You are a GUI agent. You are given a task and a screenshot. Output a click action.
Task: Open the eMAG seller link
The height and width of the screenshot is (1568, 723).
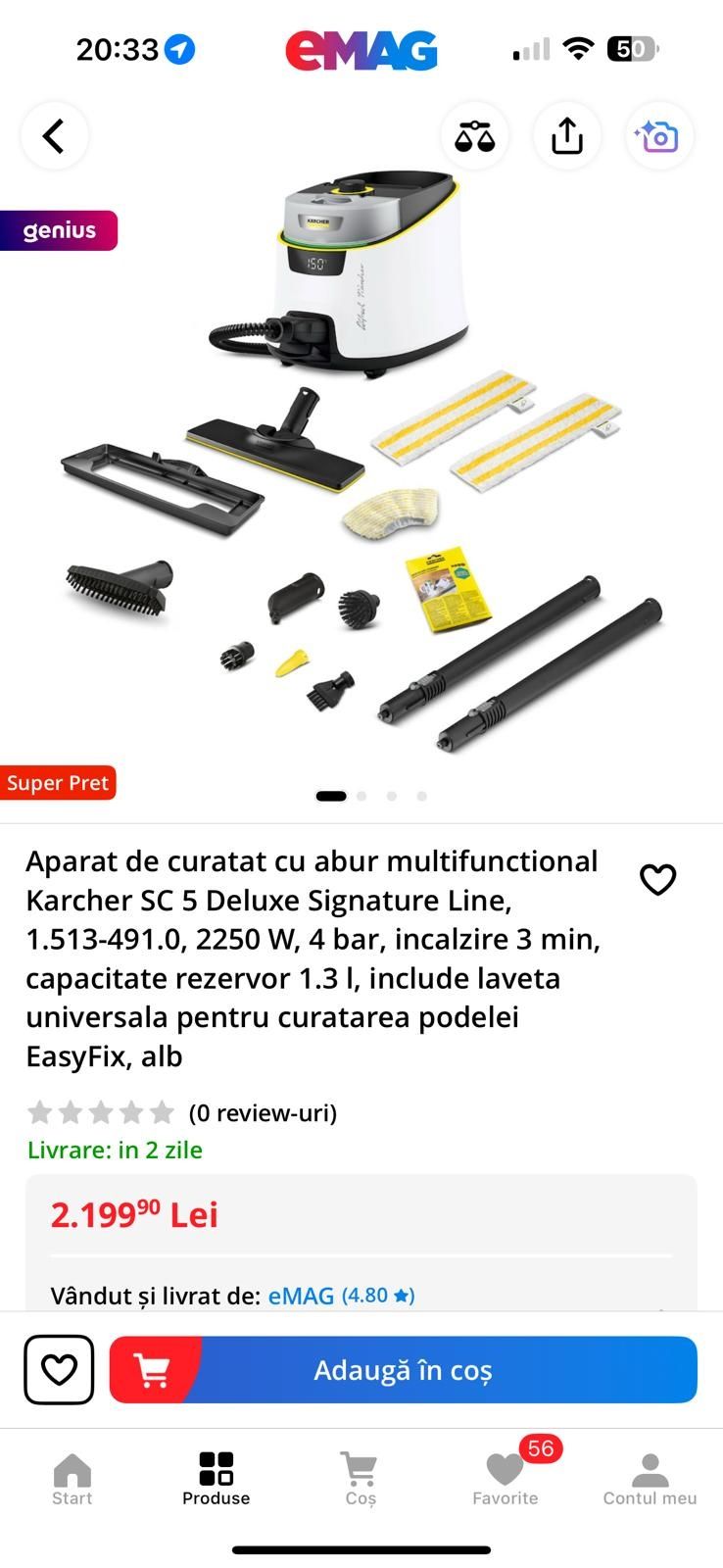301,1296
